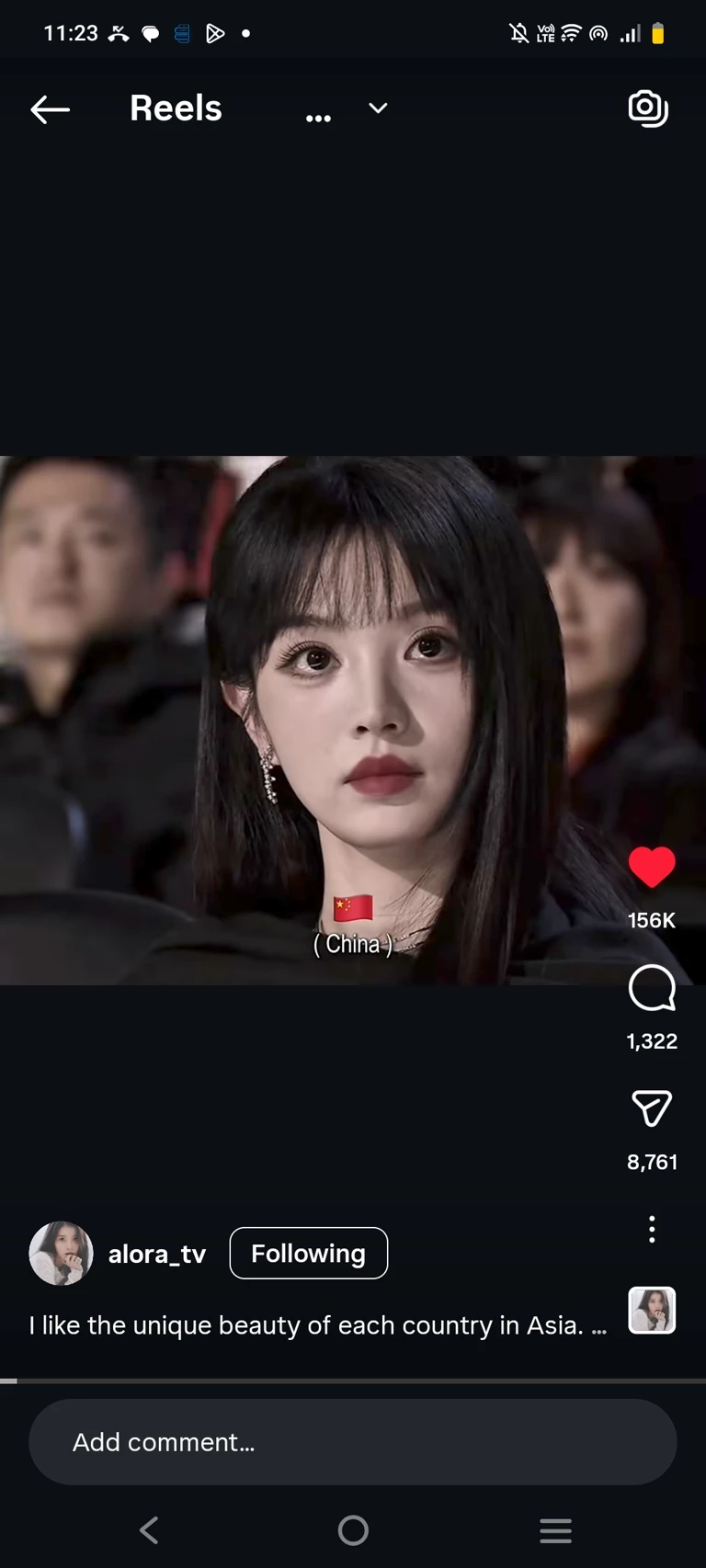
Task: Tap the Following button
Action: [x=308, y=1253]
